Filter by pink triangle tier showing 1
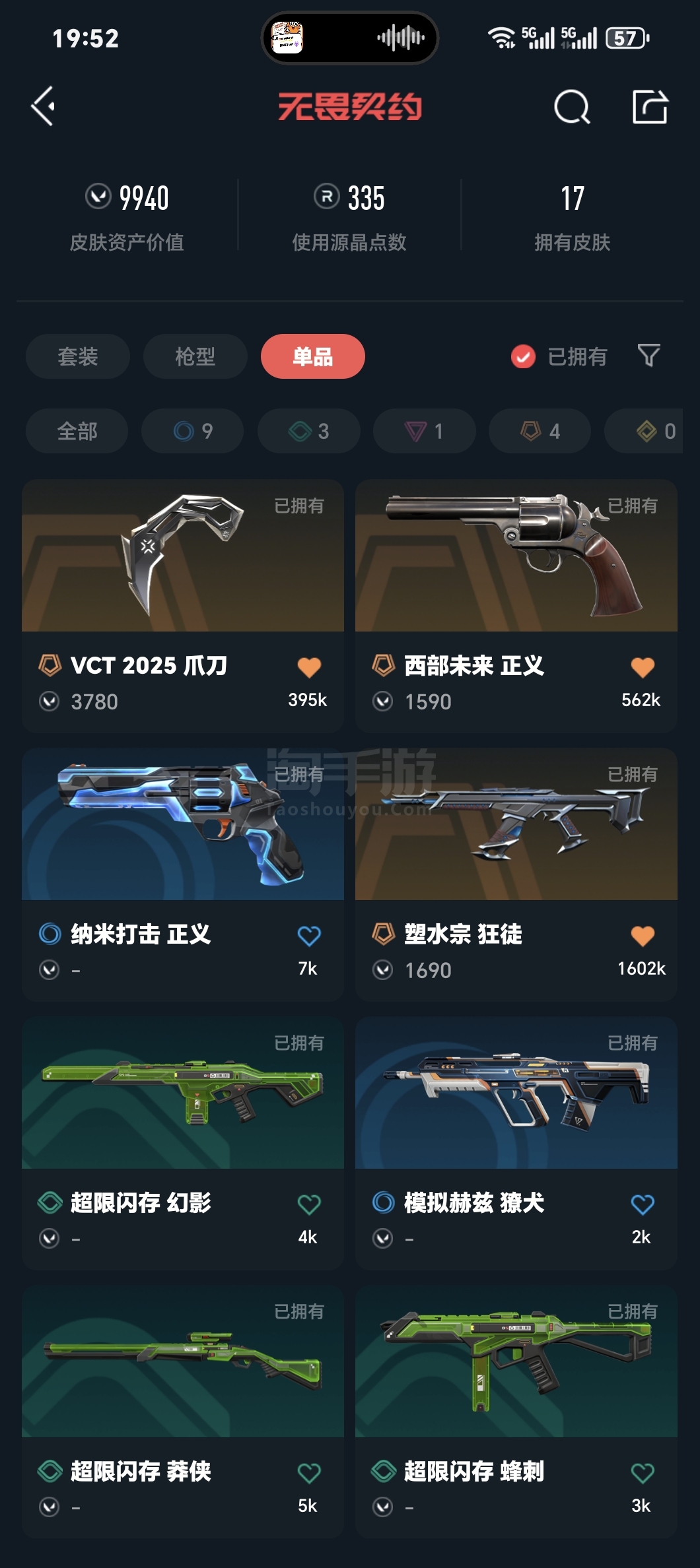The image size is (700, 1568). point(424,431)
